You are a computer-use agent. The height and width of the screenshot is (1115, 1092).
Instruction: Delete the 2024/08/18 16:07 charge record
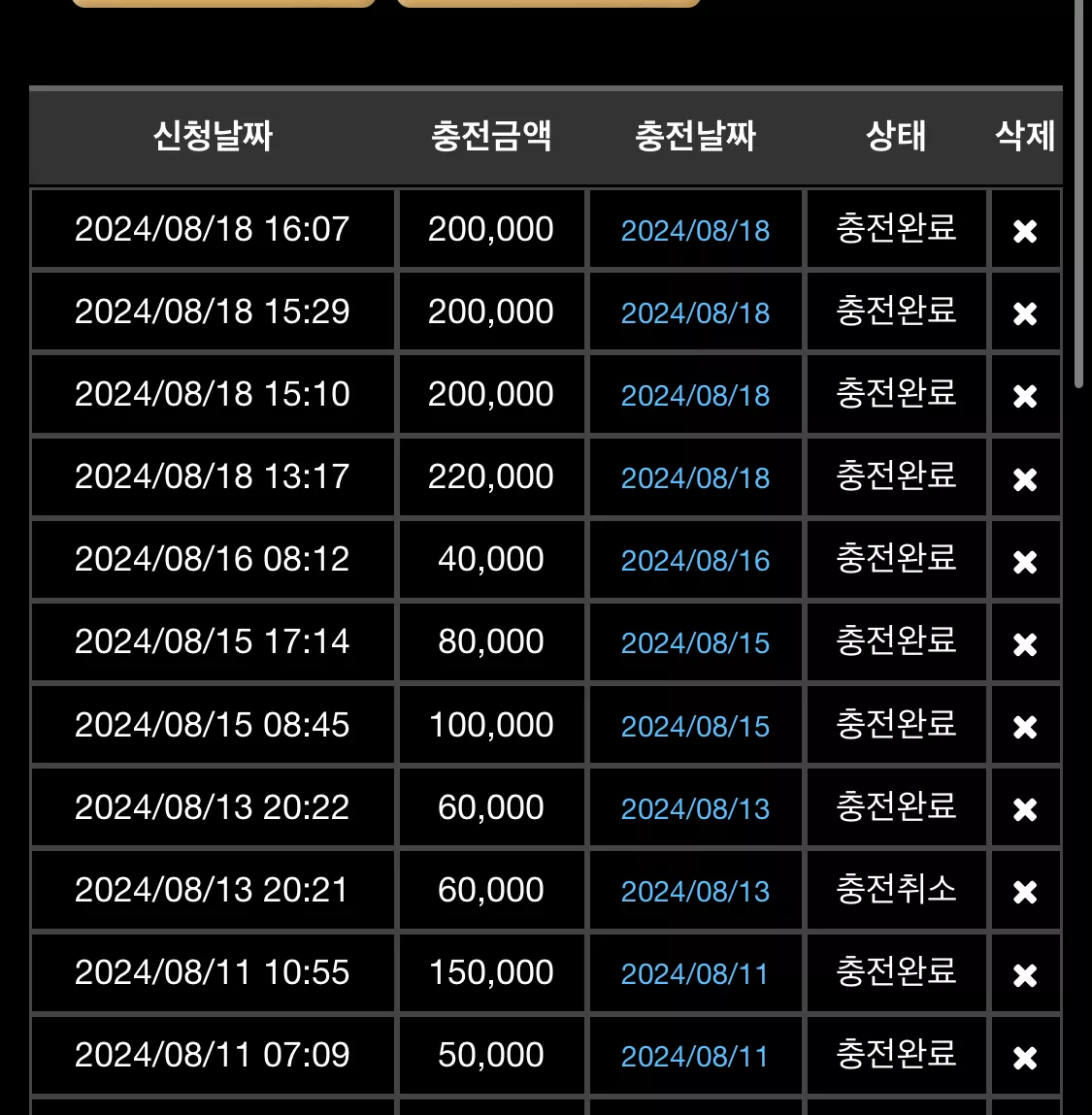click(1024, 231)
